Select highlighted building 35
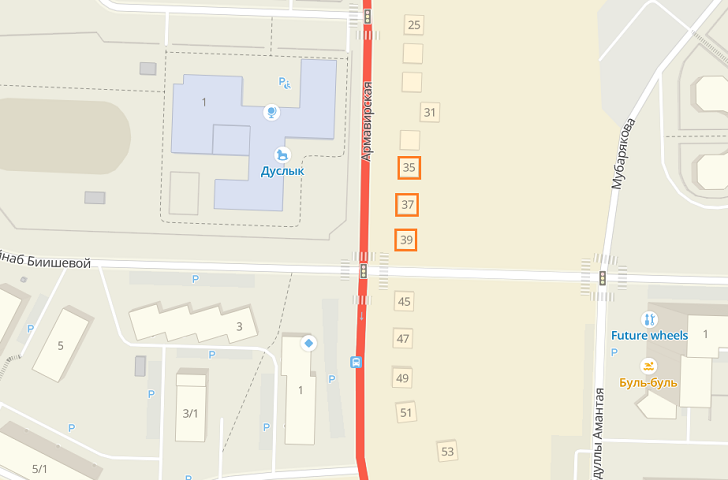The width and height of the screenshot is (728, 480). (408, 167)
